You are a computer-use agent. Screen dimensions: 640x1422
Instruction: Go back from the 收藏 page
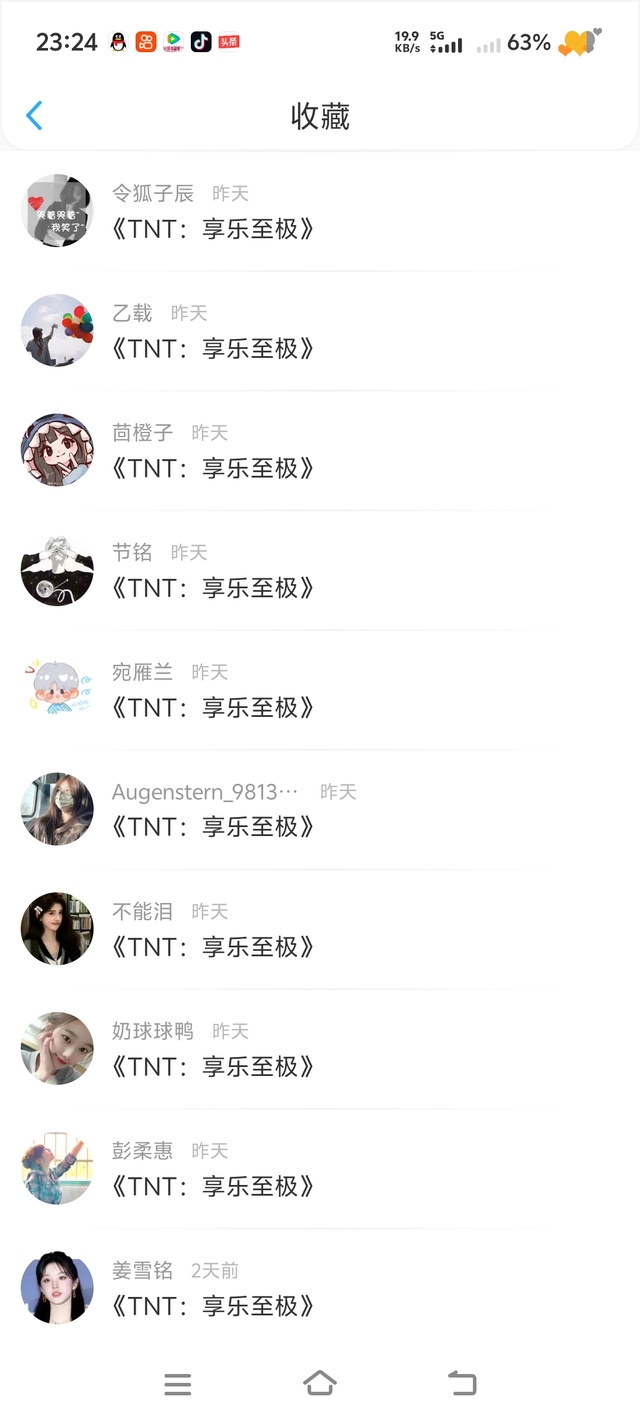[34, 116]
